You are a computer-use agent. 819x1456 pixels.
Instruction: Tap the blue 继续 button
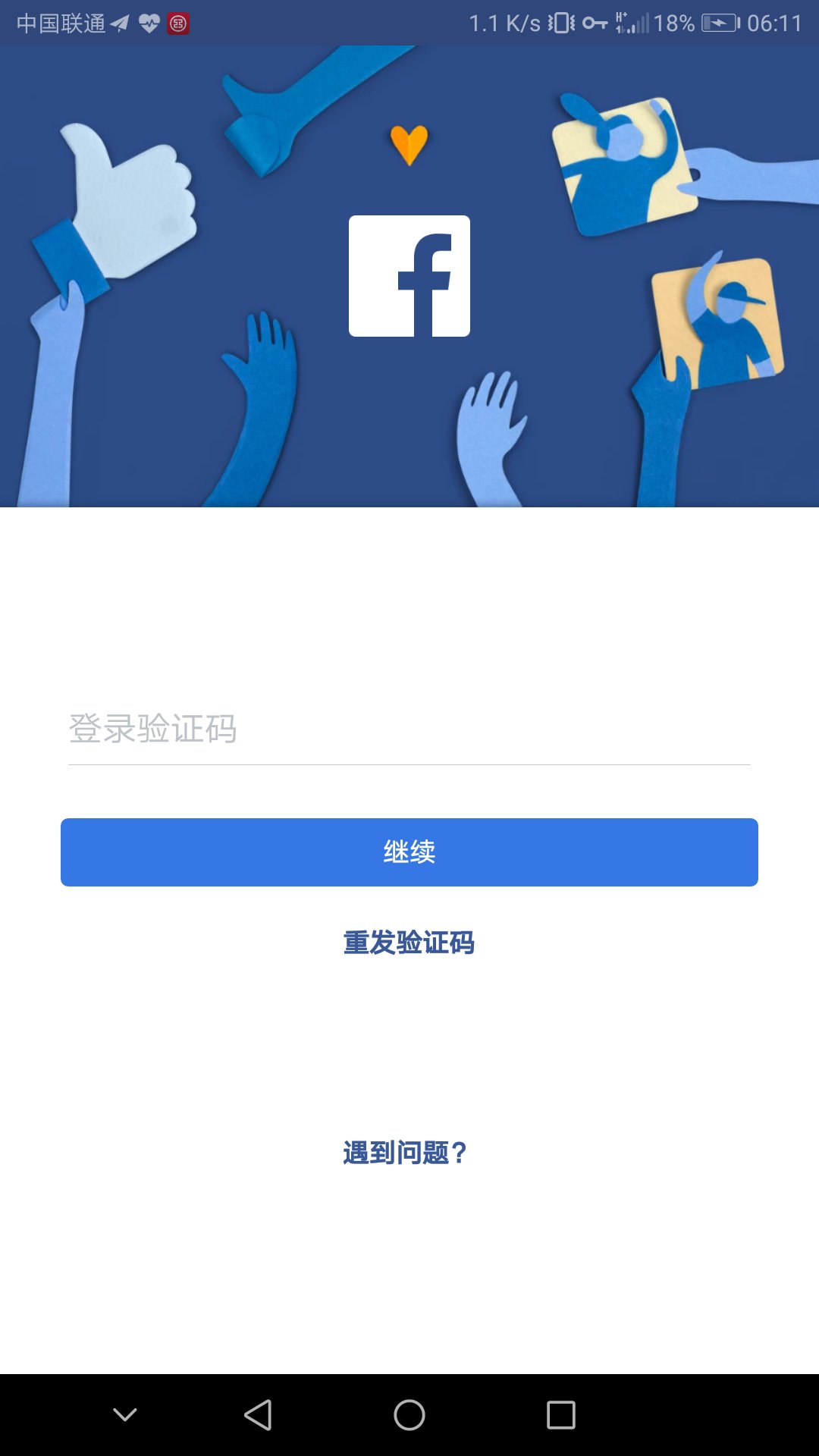(409, 852)
